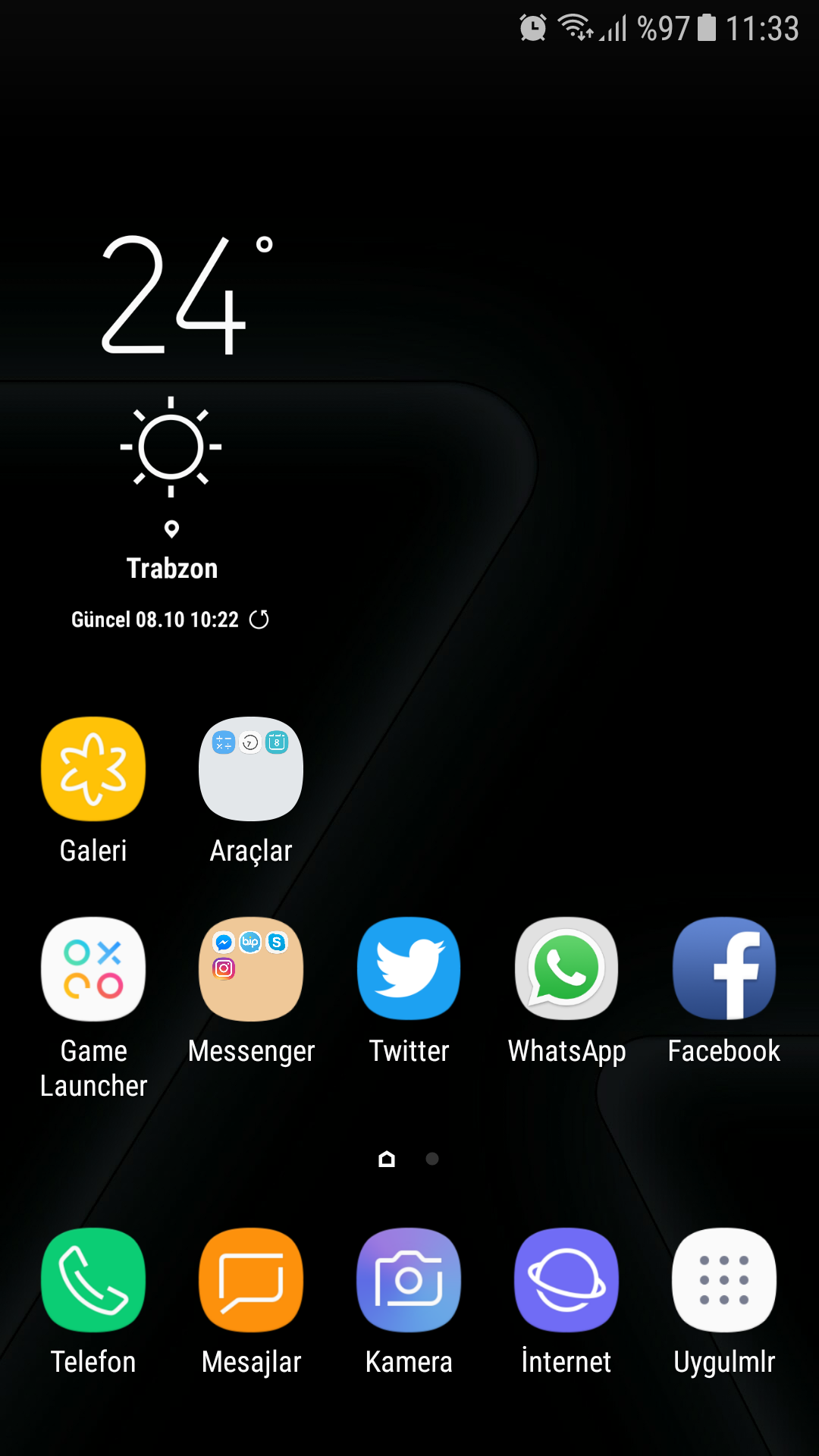Open the Galeri app
The height and width of the screenshot is (1456, 819).
tap(93, 769)
